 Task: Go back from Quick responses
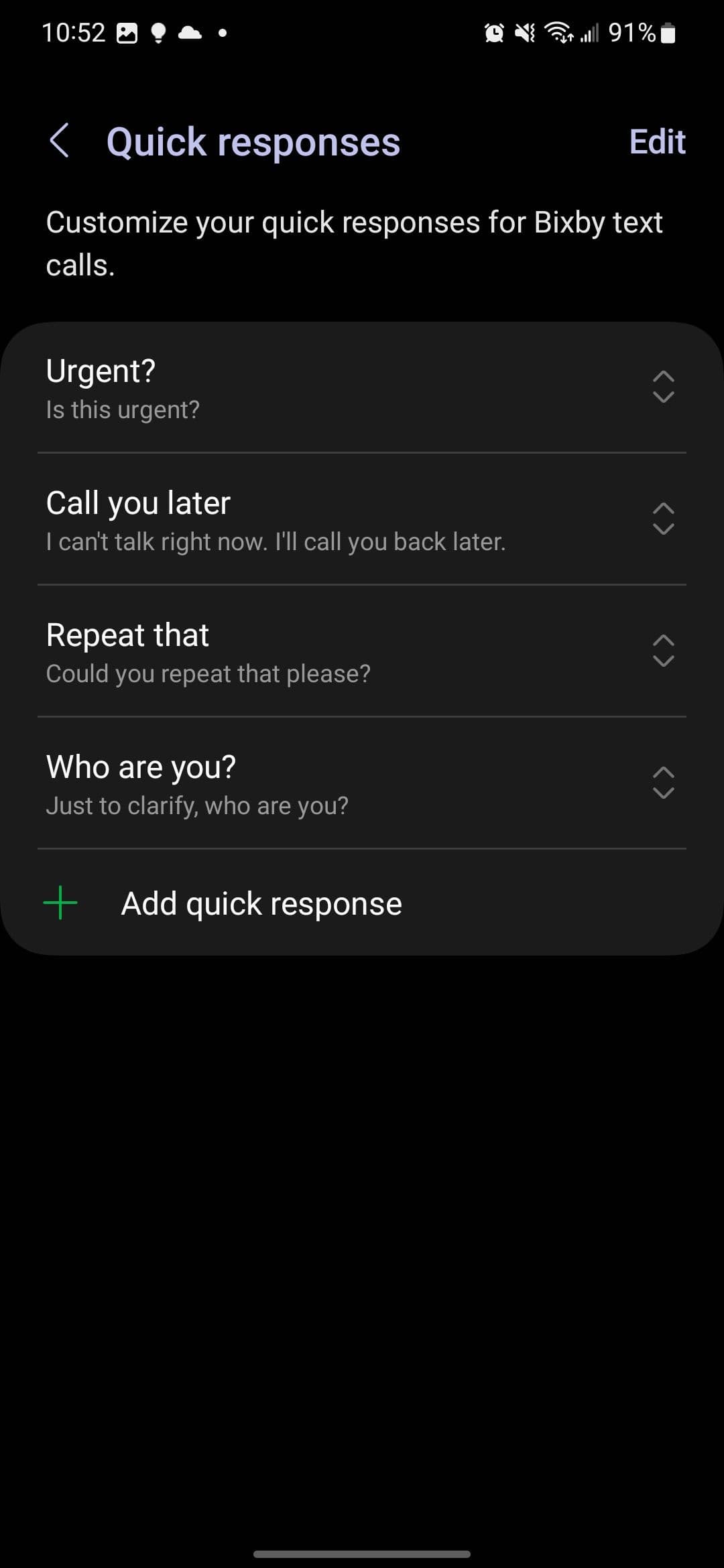(x=60, y=141)
